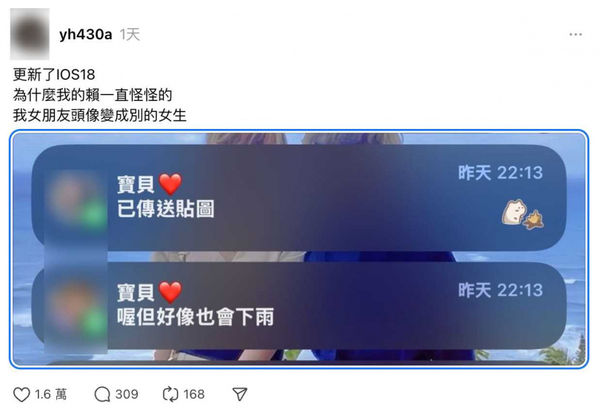View the attached screenshot image full size
Screen dimensions: 600x415
pyautogui.click(x=301, y=250)
